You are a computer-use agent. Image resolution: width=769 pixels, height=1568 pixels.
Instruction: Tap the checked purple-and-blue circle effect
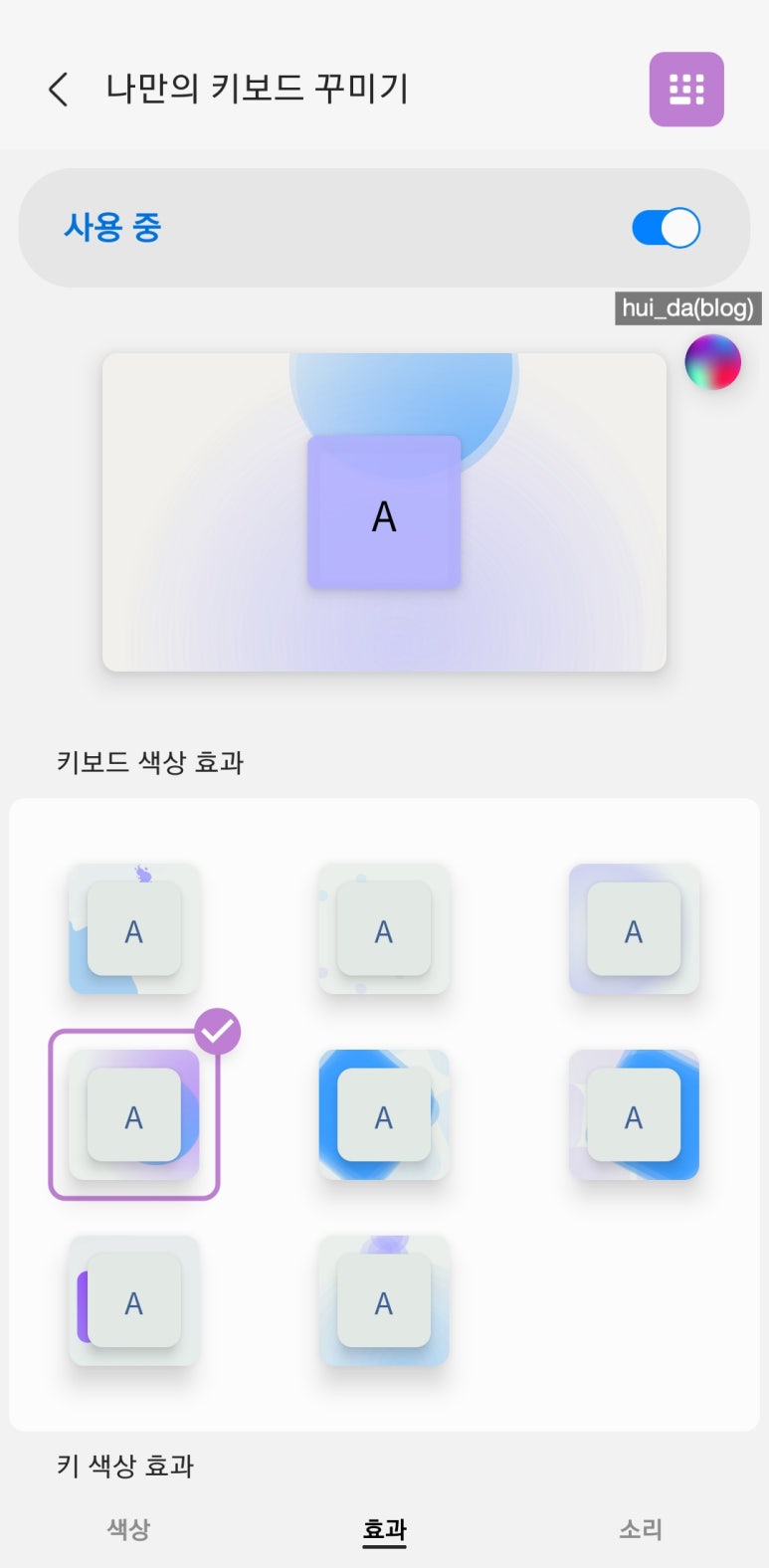click(x=134, y=1115)
